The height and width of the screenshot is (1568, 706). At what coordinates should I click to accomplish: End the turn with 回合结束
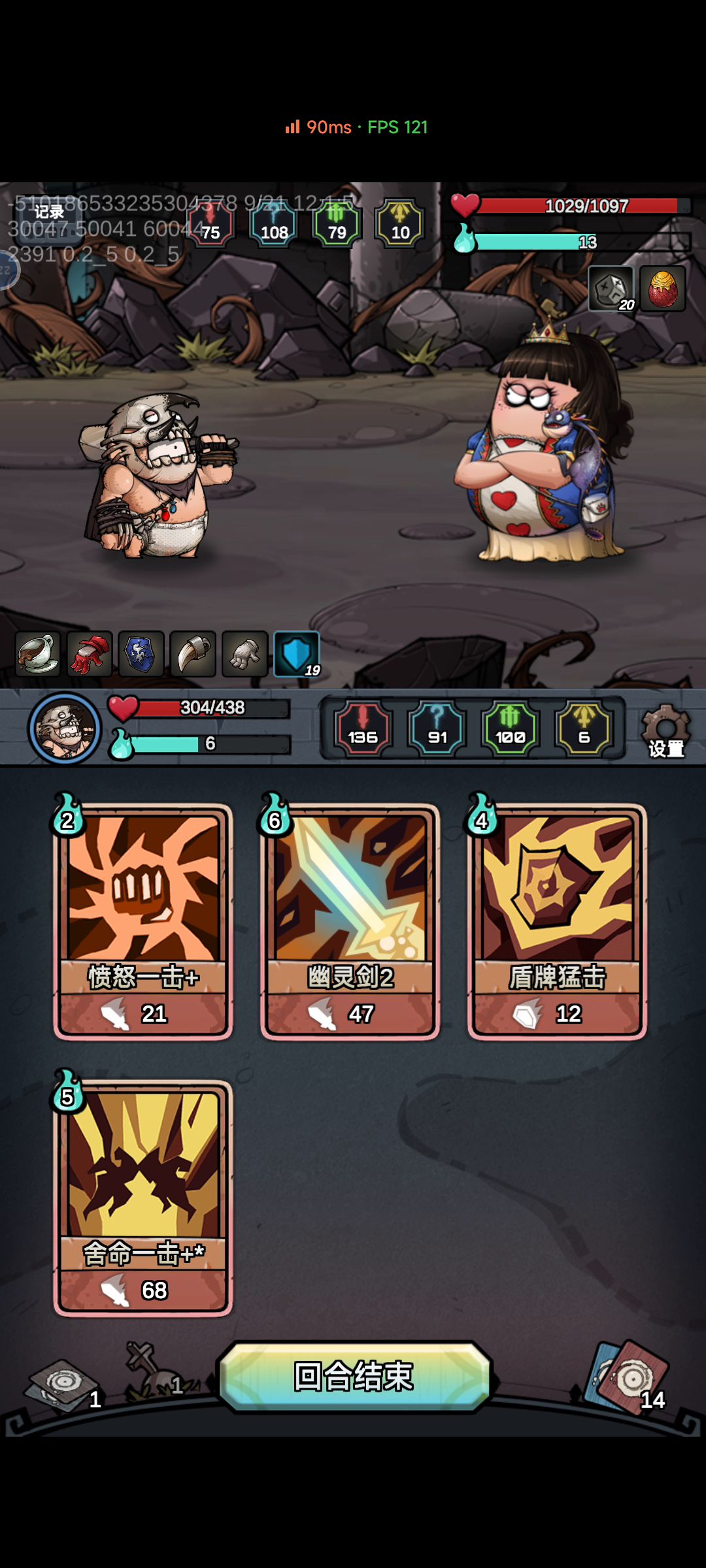coord(354,1376)
